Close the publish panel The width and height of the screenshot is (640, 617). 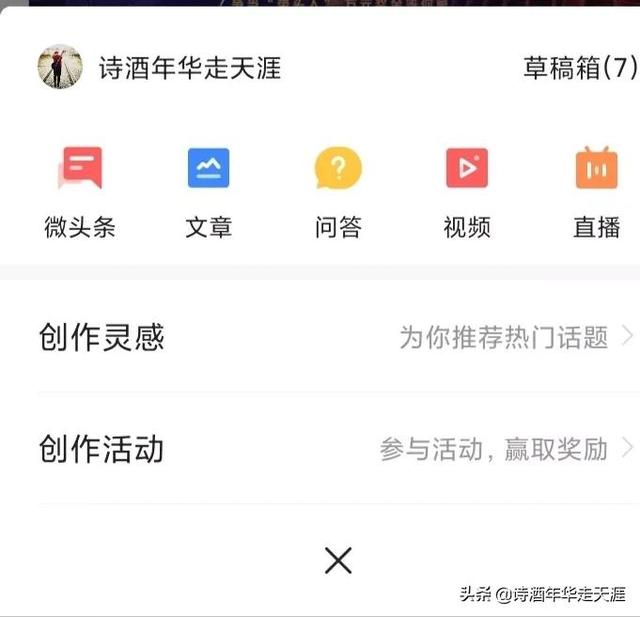[338, 561]
